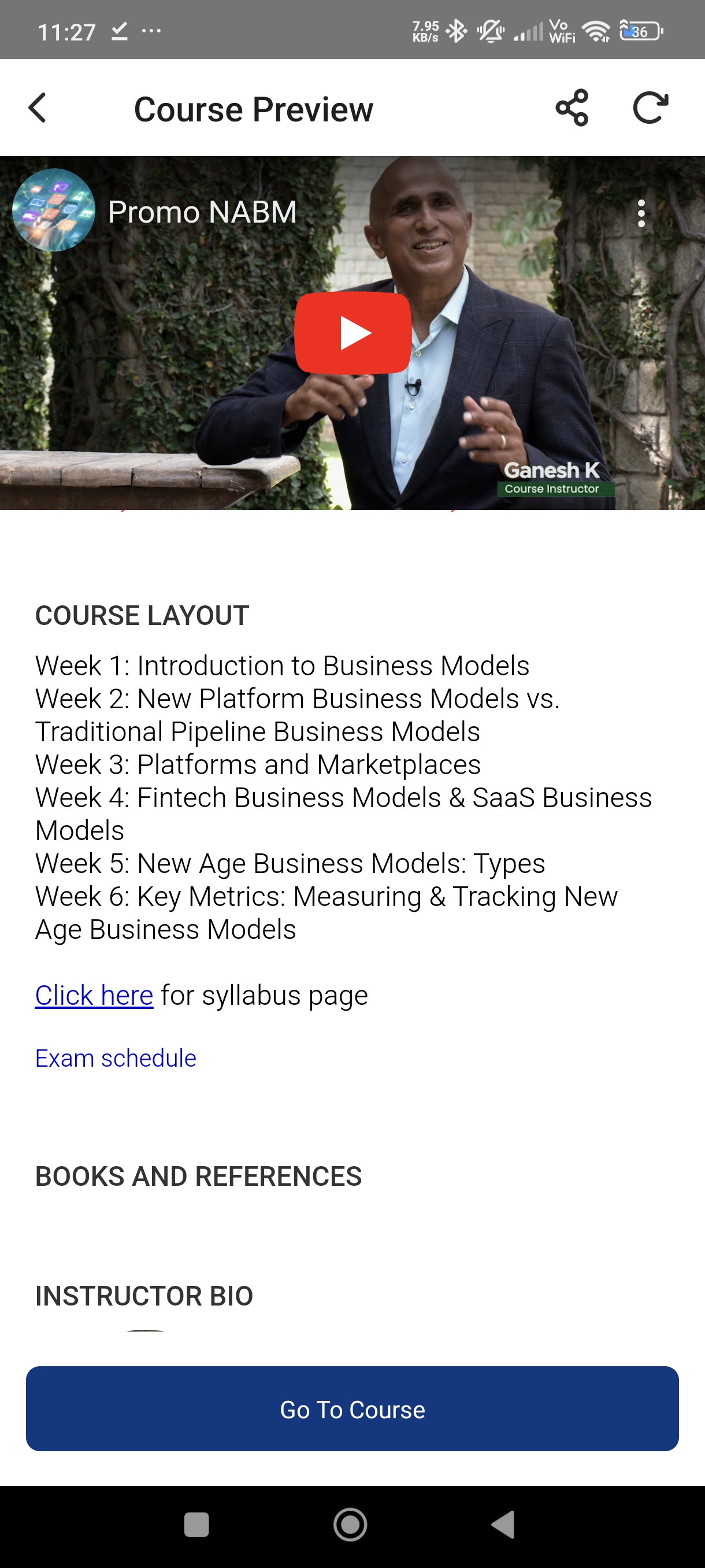Viewport: 705px width, 1568px height.
Task: Share this course
Action: tap(572, 108)
